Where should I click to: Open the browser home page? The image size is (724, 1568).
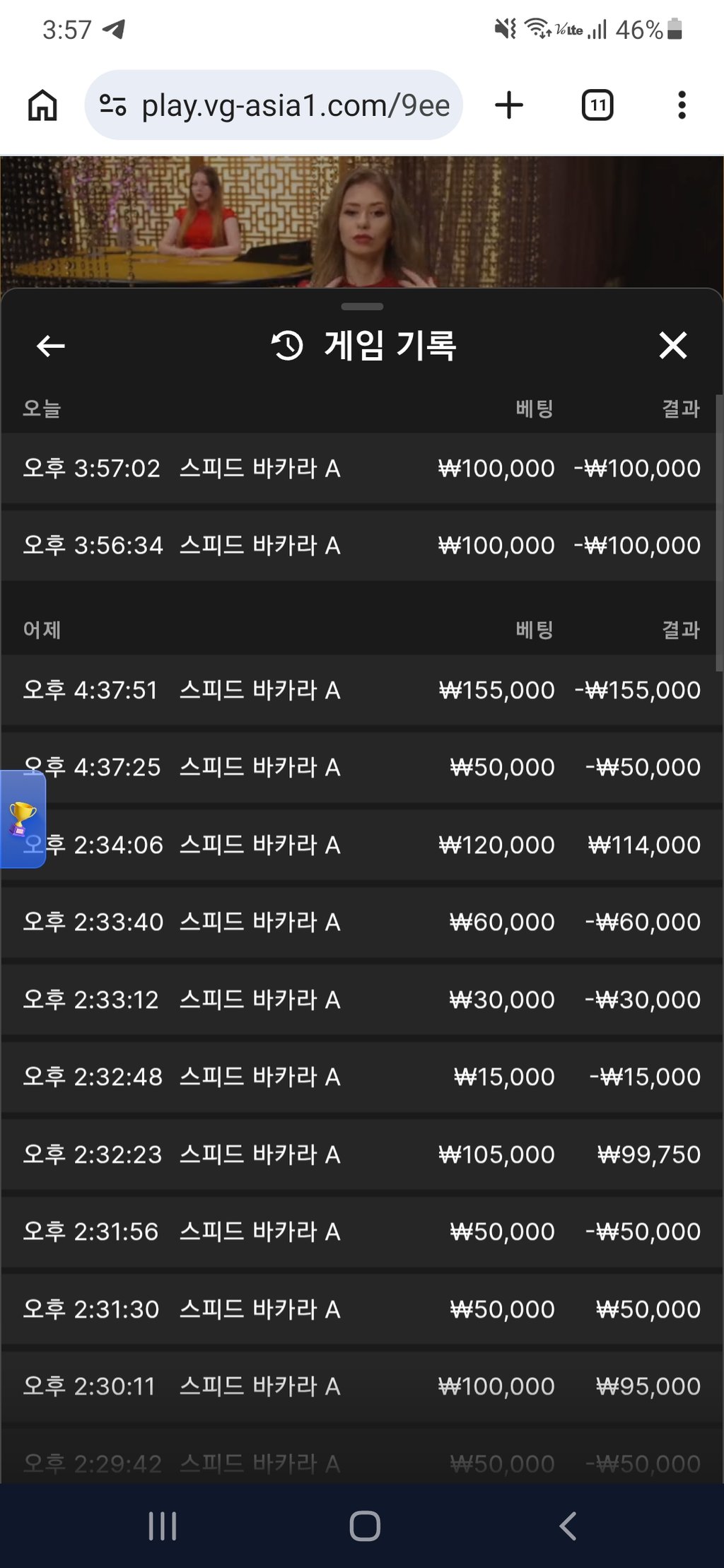[x=42, y=105]
